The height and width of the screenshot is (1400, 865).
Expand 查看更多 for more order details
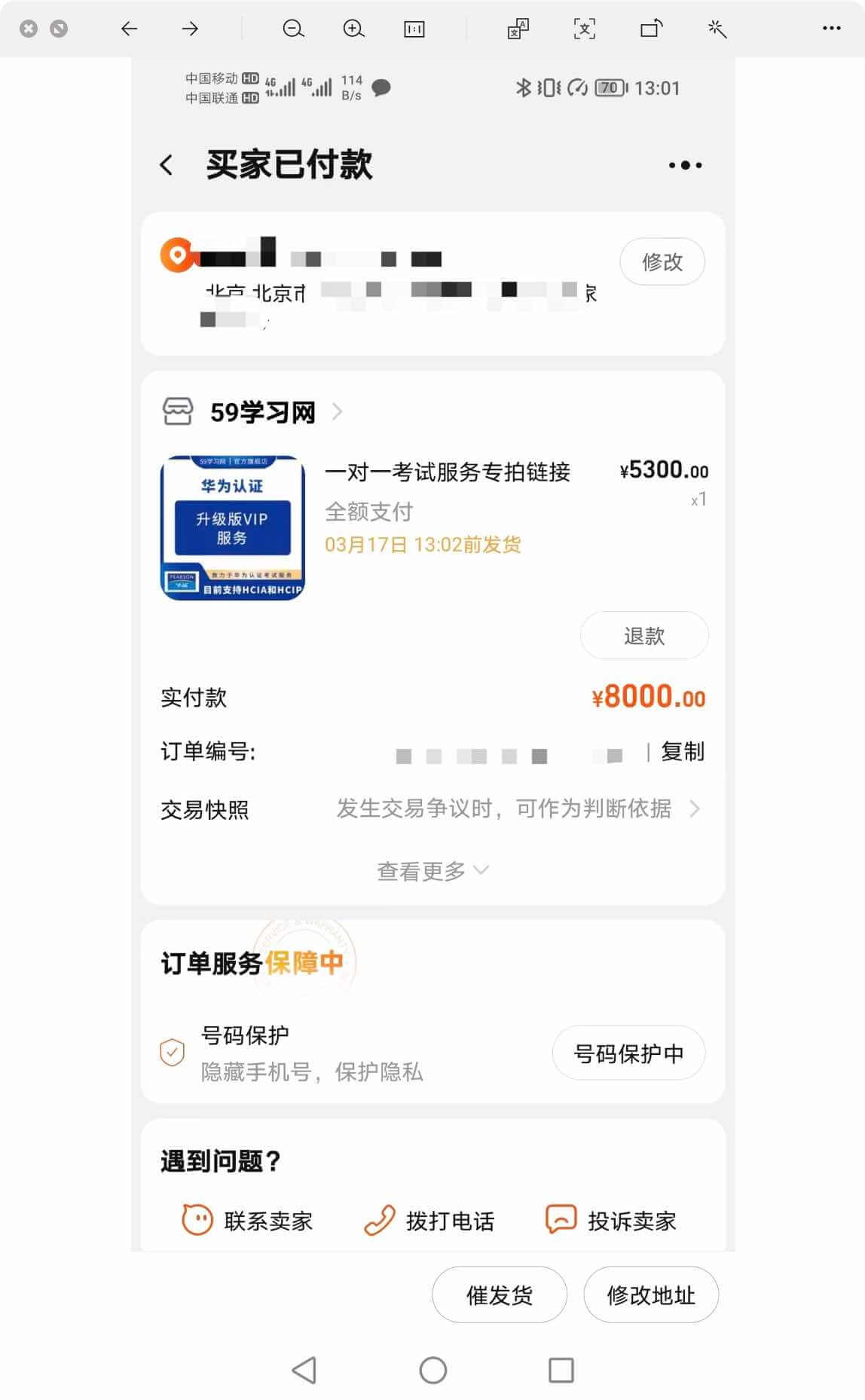tap(432, 871)
